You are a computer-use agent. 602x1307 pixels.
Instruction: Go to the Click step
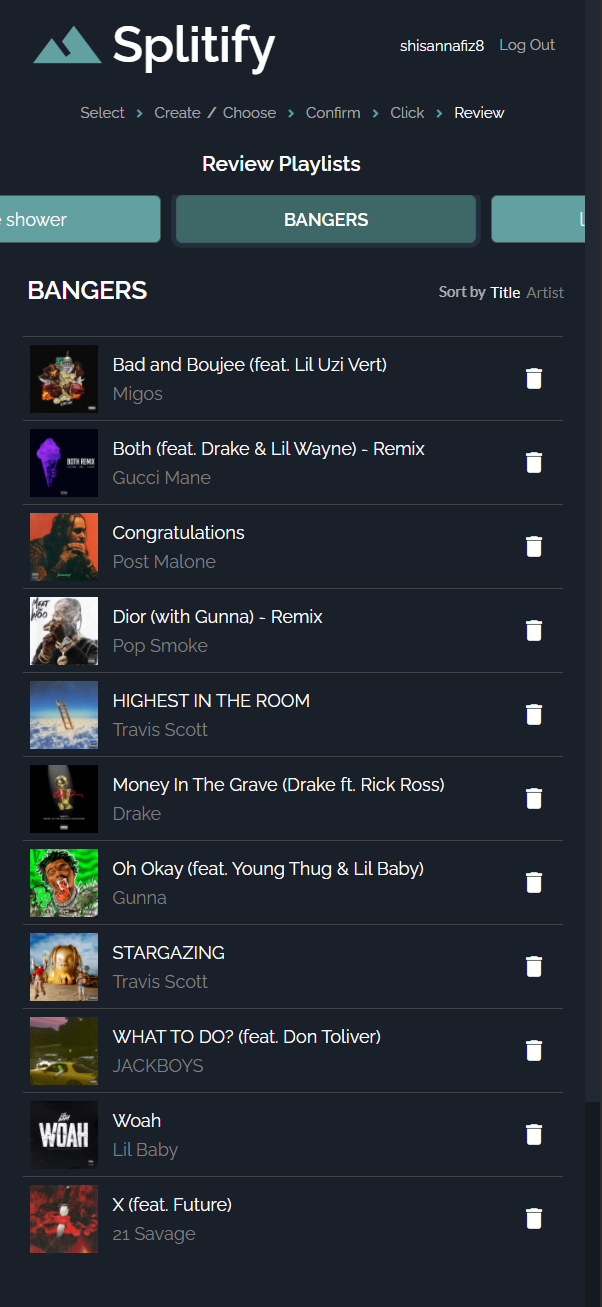point(407,113)
